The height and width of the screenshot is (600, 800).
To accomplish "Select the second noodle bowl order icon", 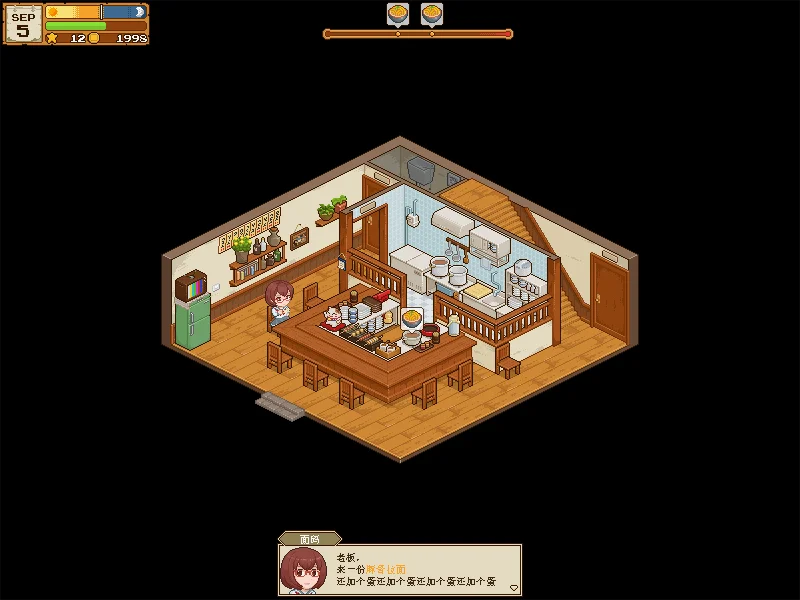I will [432, 14].
